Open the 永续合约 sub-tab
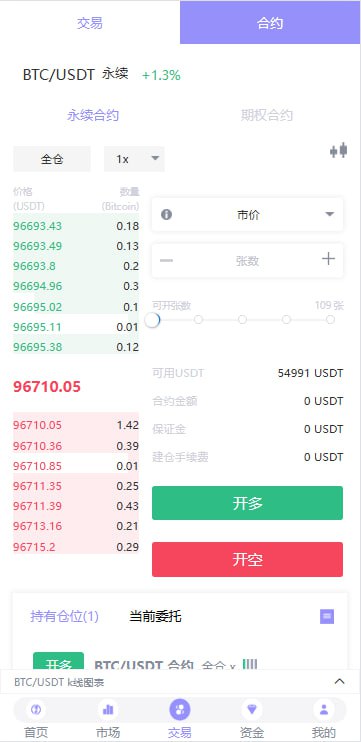 93,115
